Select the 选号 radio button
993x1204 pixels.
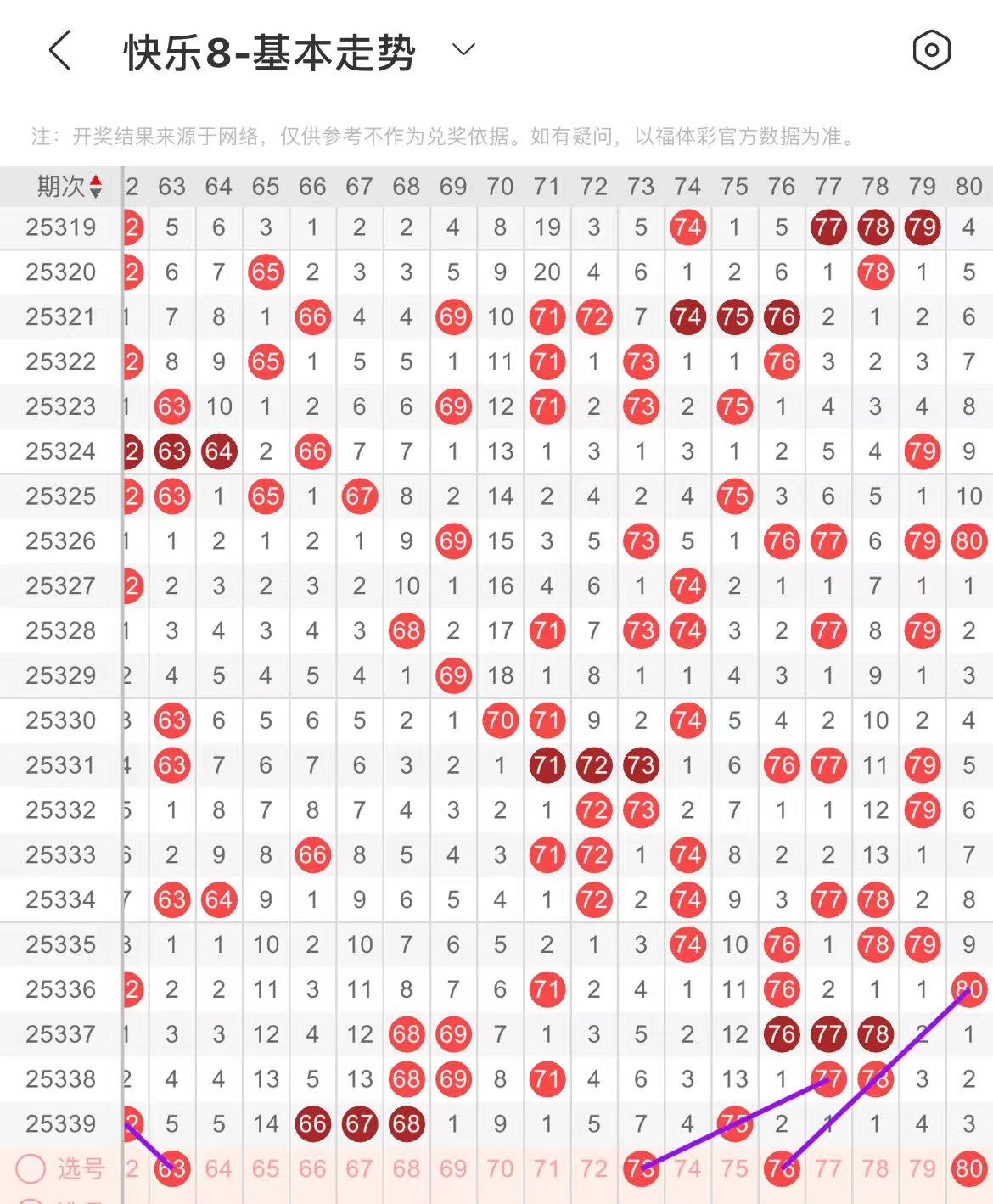click(x=31, y=1168)
